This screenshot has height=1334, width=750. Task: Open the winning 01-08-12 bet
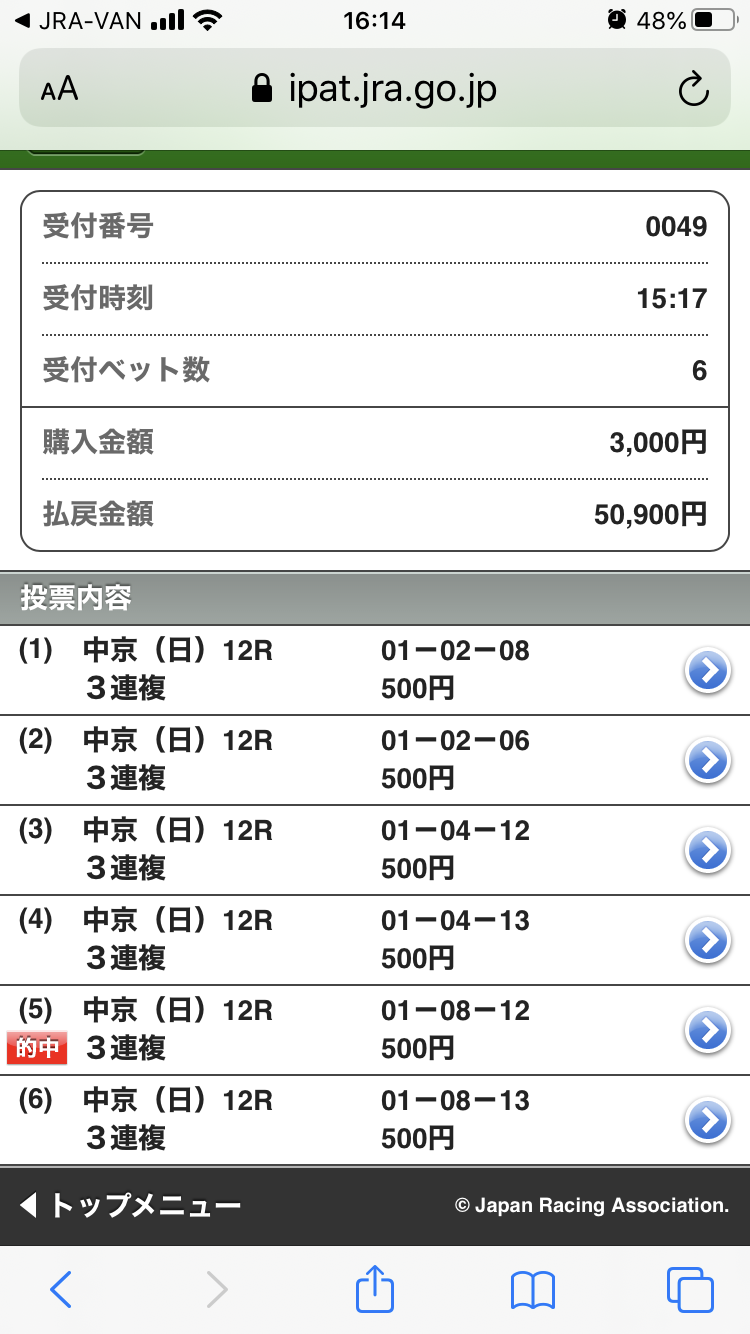(x=708, y=1031)
